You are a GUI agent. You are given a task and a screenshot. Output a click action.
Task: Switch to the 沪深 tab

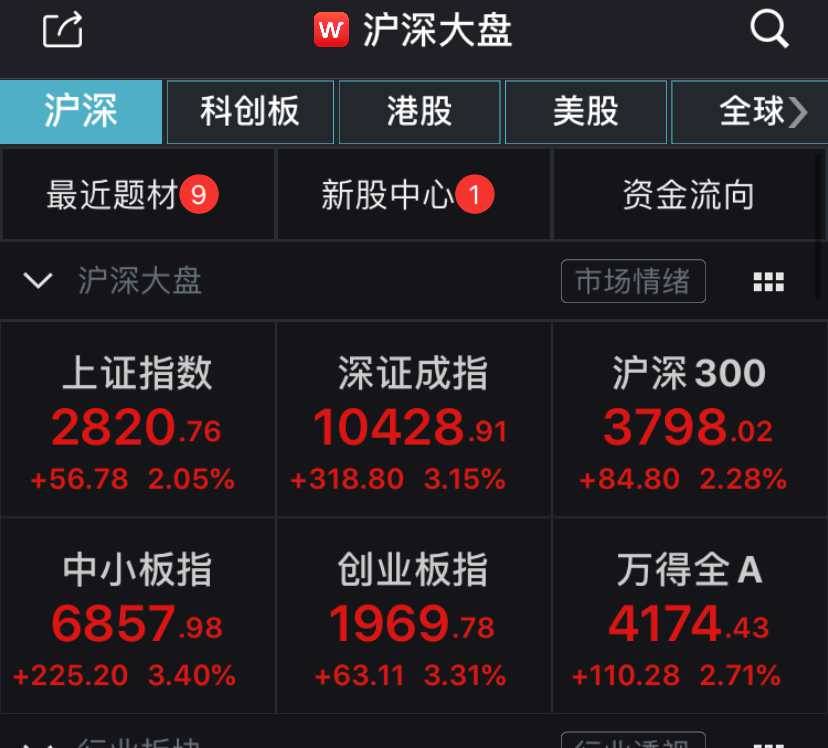click(x=81, y=112)
